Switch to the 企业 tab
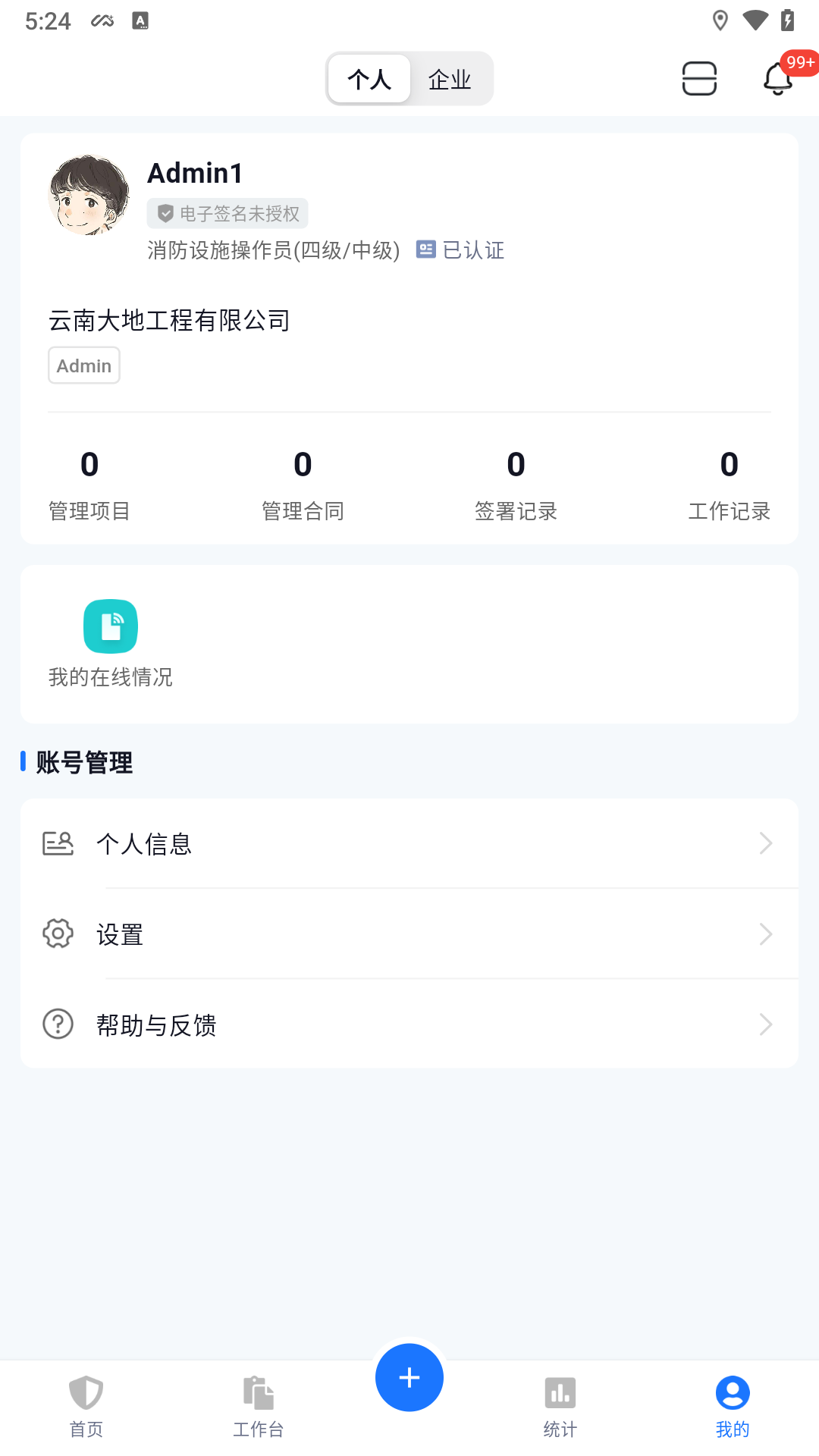Image resolution: width=819 pixels, height=1456 pixels. click(x=450, y=78)
